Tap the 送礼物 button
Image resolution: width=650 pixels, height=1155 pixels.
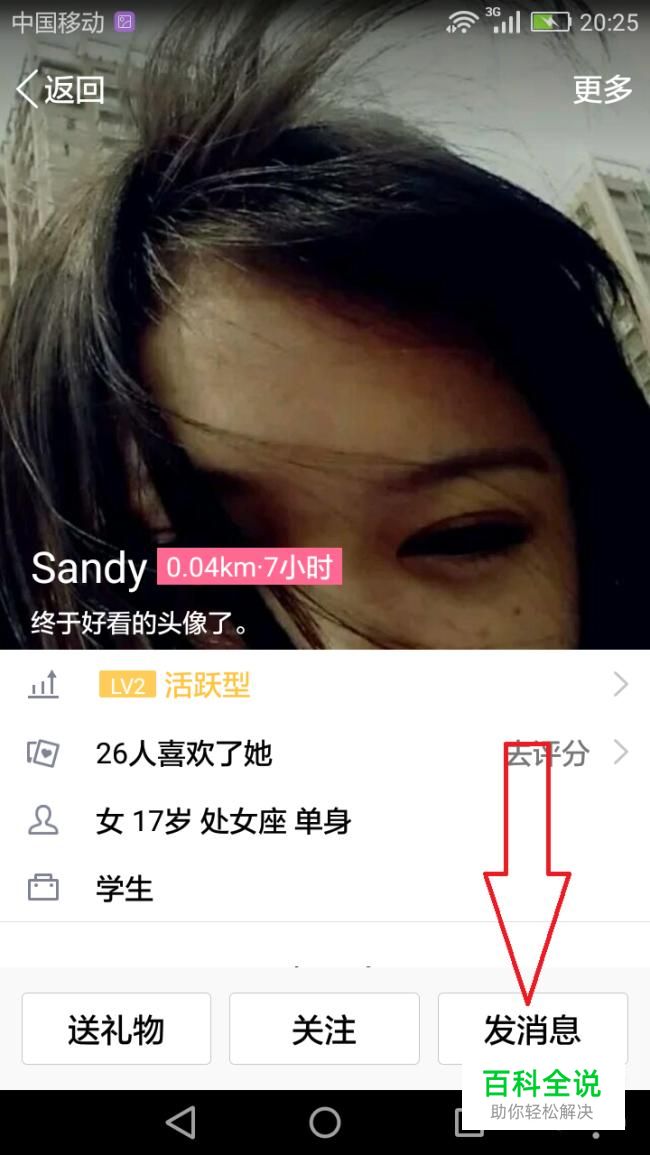tap(116, 1029)
